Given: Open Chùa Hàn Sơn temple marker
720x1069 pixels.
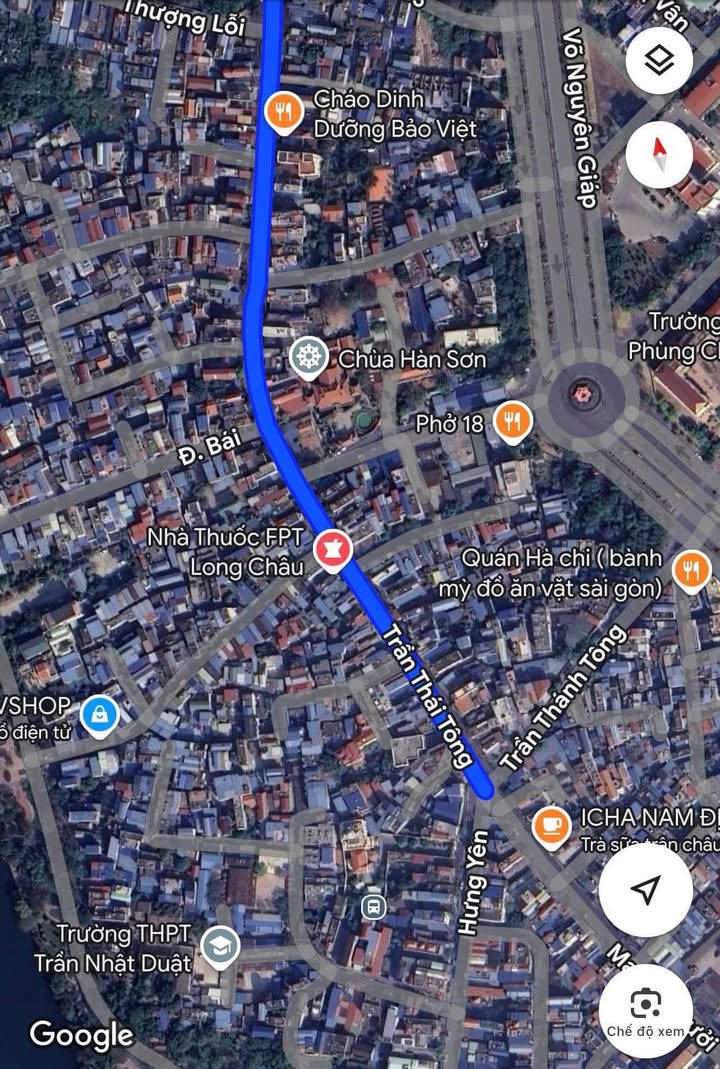Looking at the screenshot, I should [309, 357].
